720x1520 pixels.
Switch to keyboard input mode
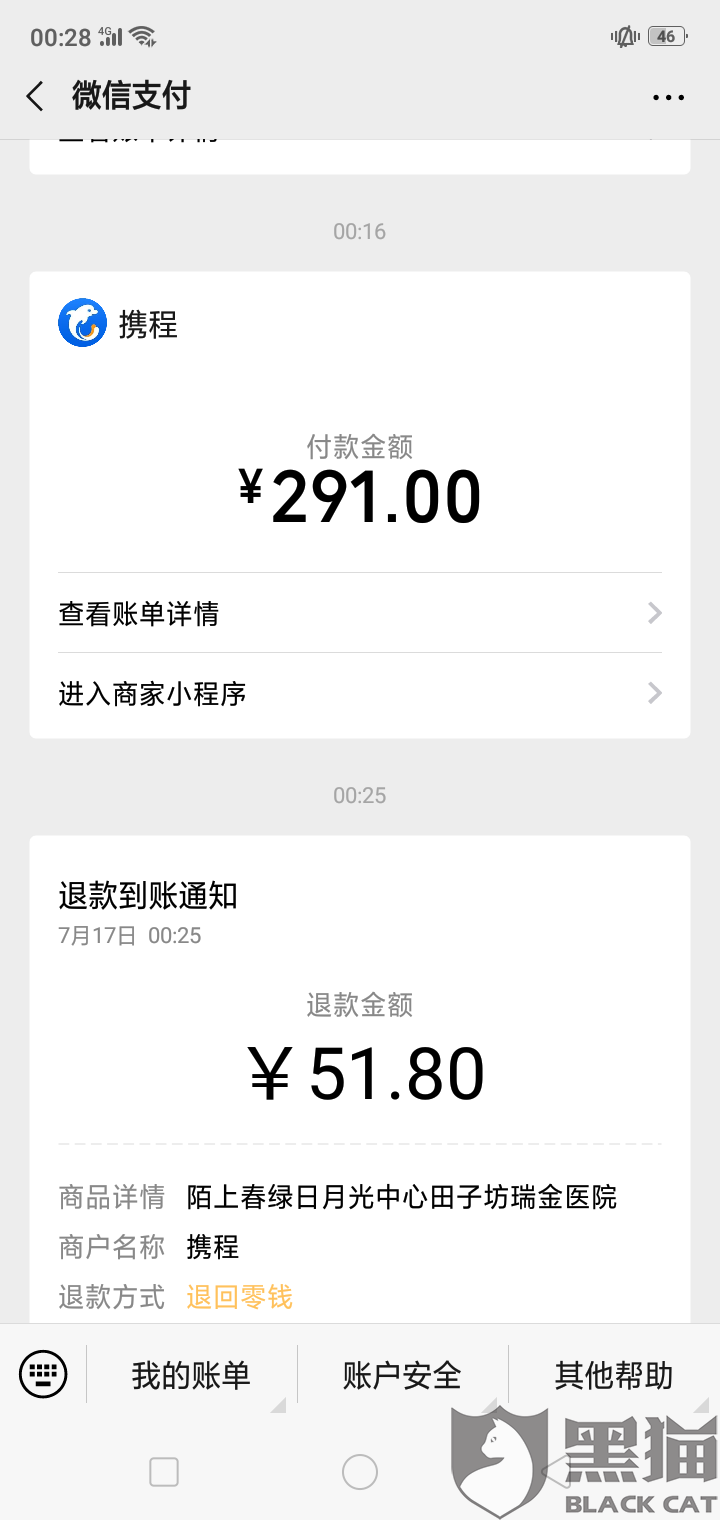[43, 1374]
